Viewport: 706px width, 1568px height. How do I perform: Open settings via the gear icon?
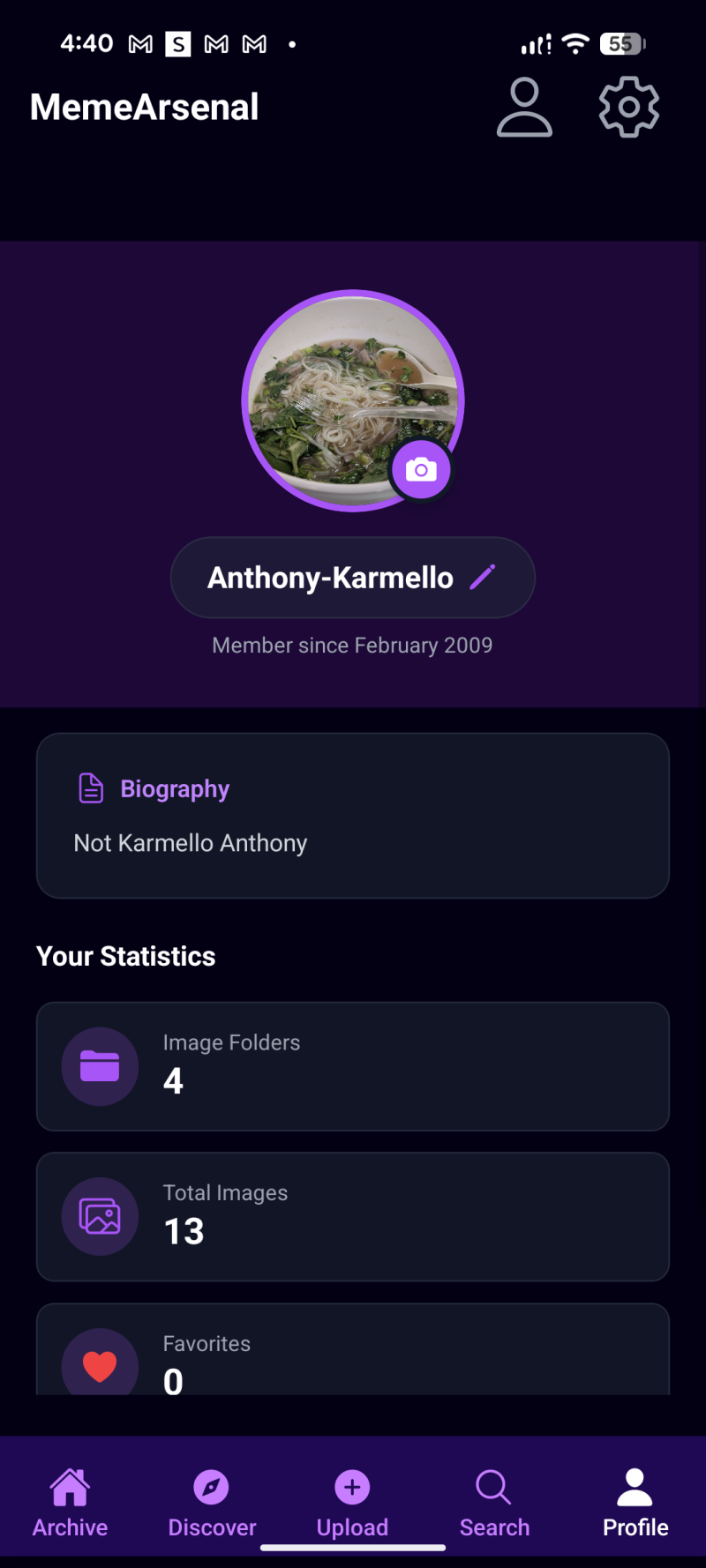point(628,108)
